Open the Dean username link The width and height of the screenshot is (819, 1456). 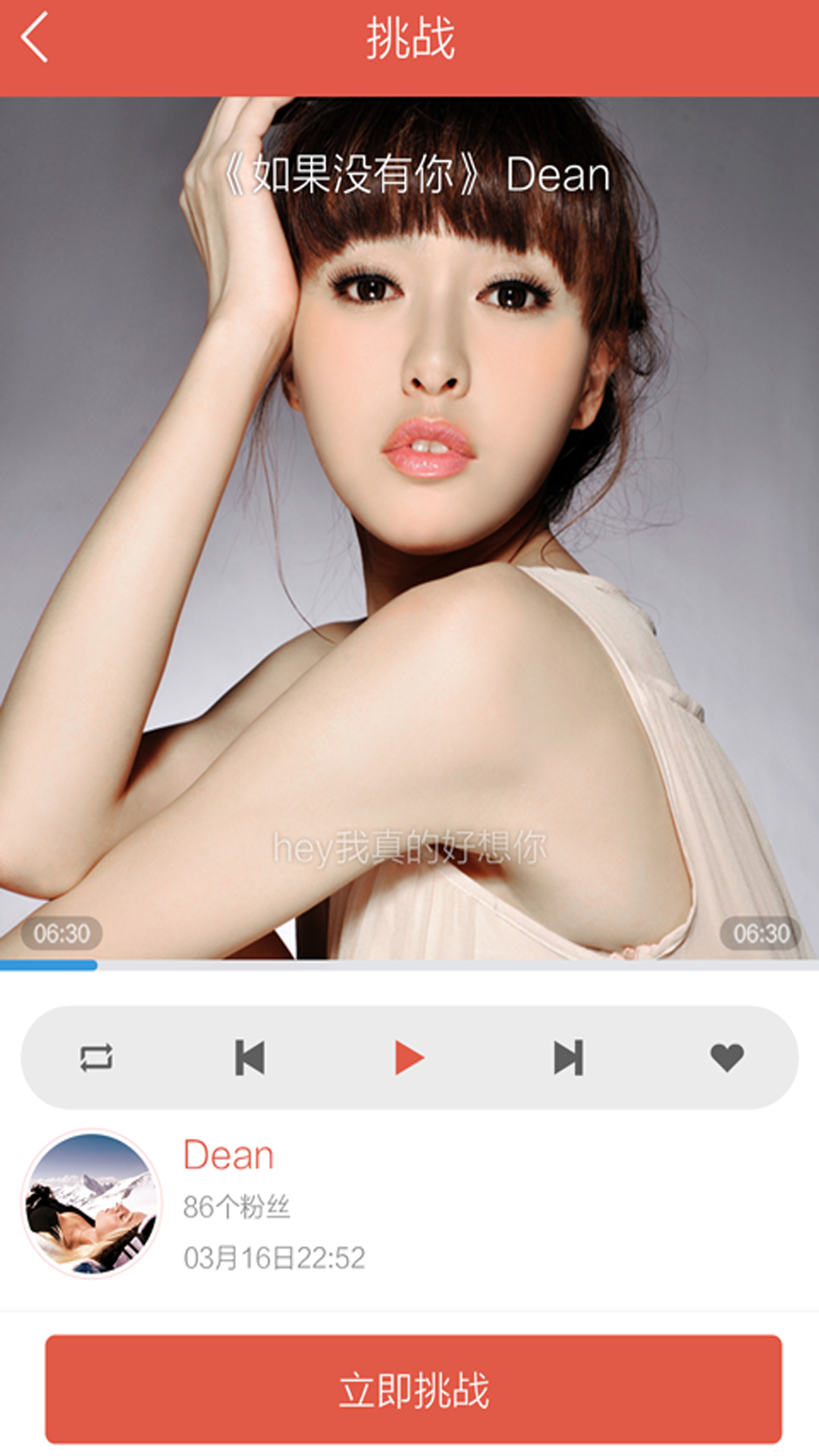pyautogui.click(x=228, y=1156)
